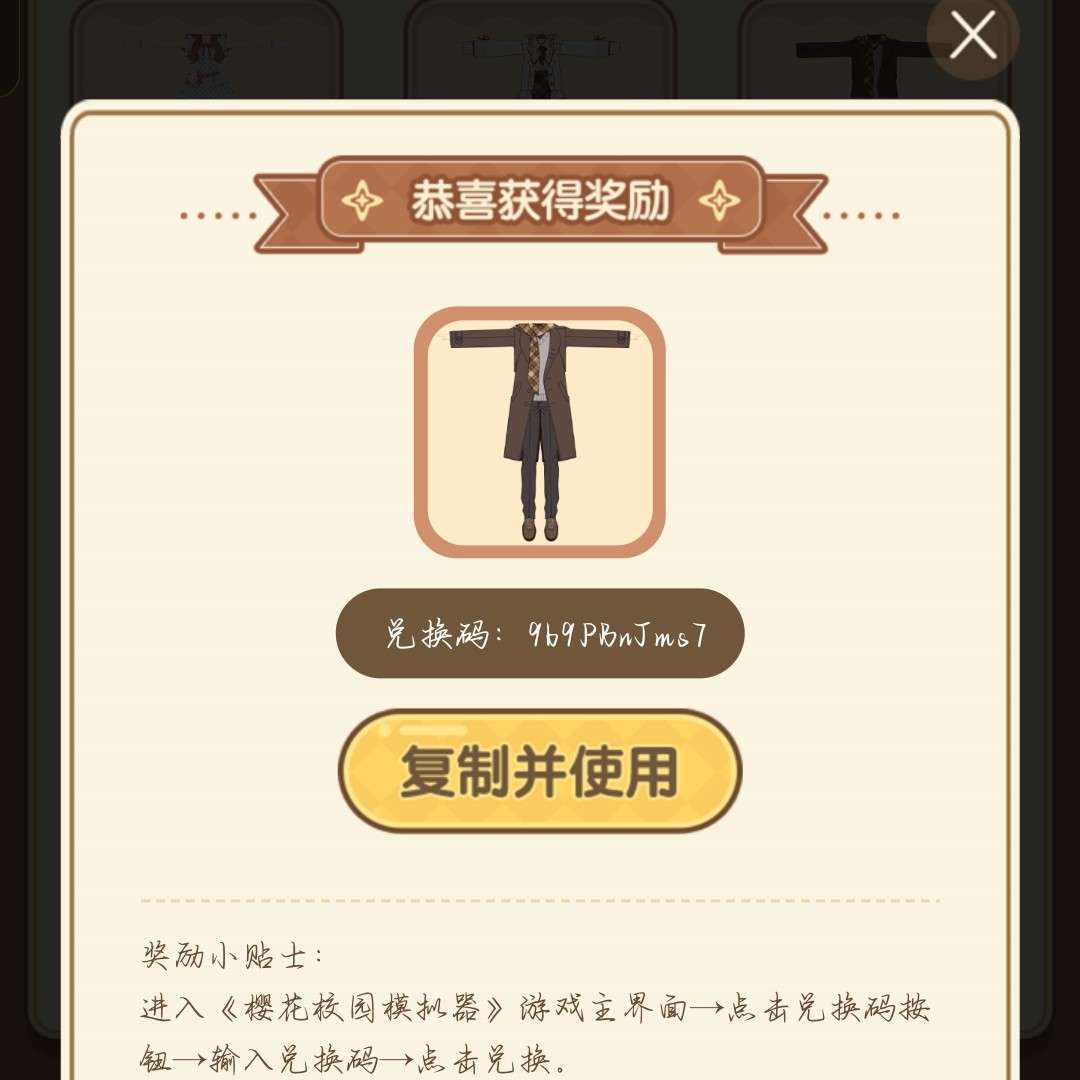The height and width of the screenshot is (1080, 1080).
Task: Close the reward popup with X
Action: coord(973,34)
